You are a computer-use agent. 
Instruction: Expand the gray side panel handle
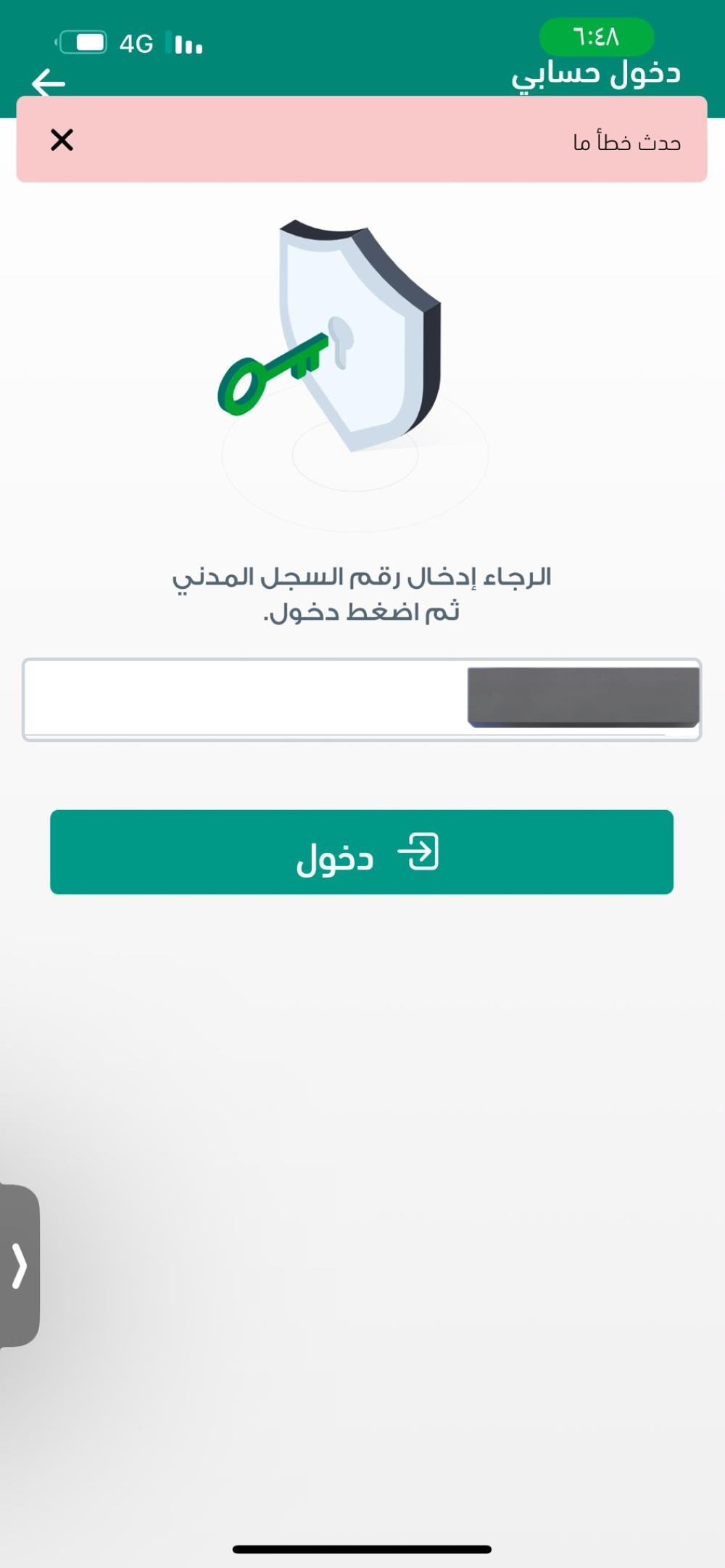(19, 1266)
